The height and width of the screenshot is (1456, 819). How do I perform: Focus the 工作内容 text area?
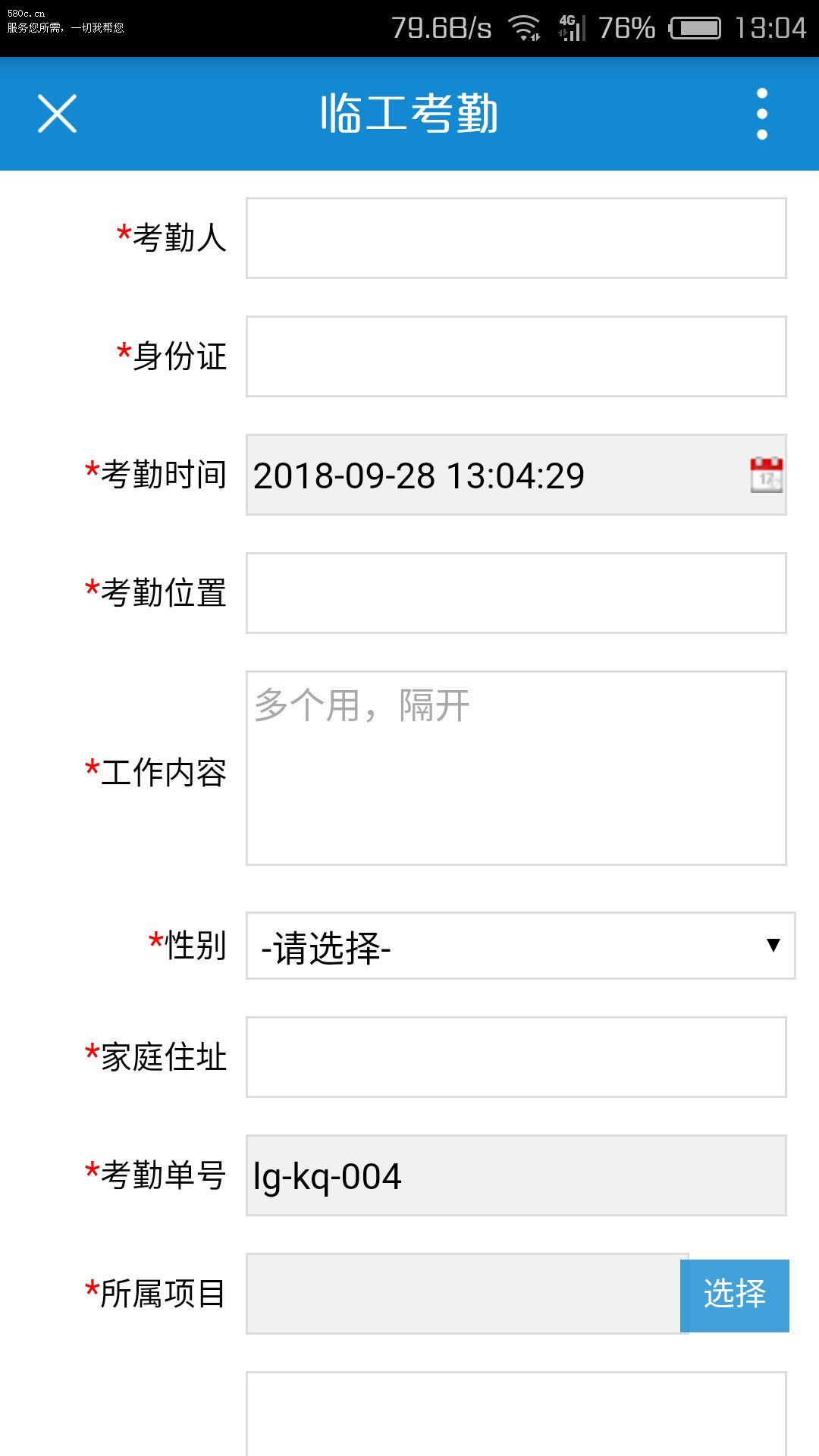pos(516,767)
